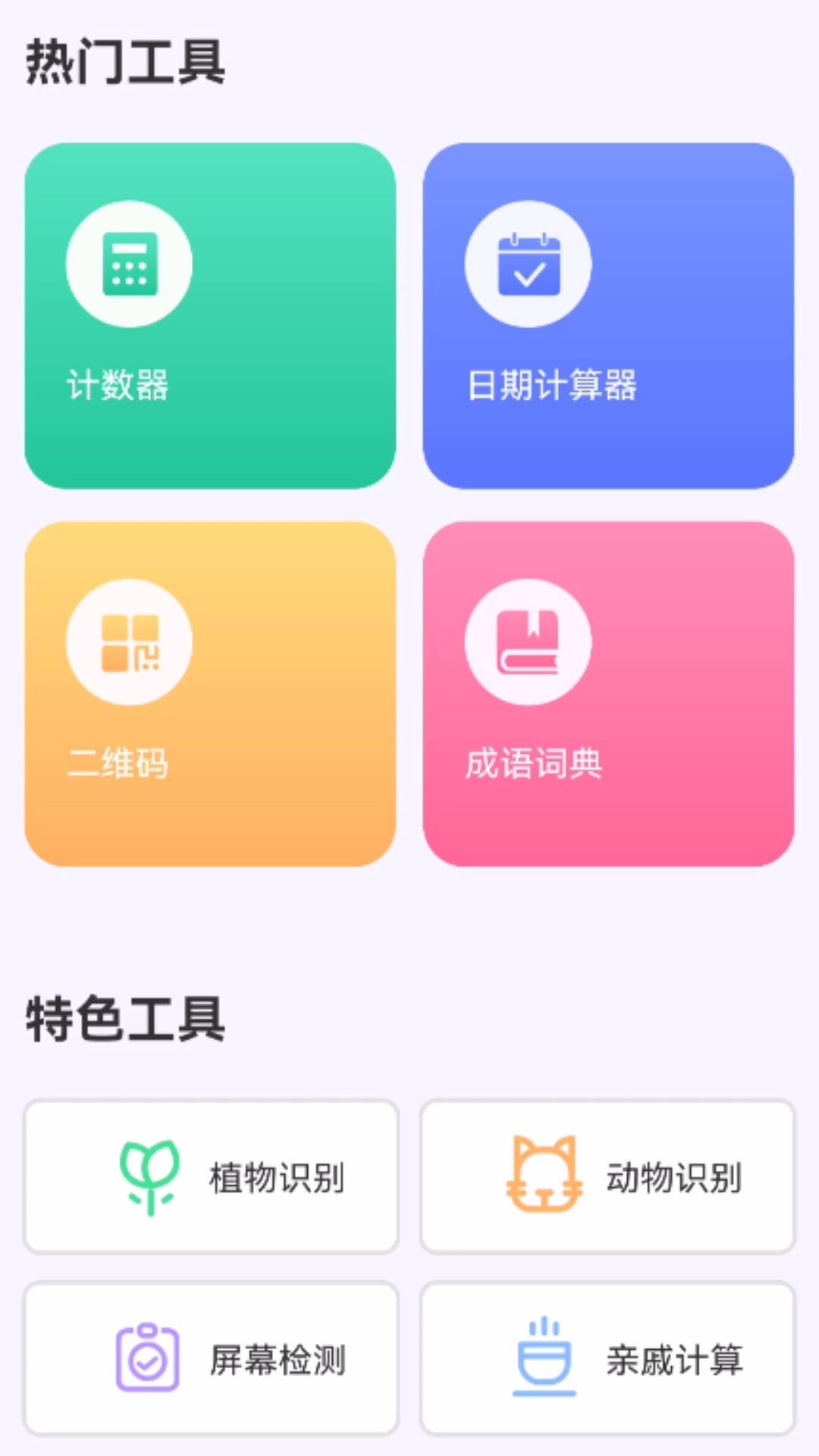Select the book icon on 成语词典 card
The image size is (819, 1456).
pyautogui.click(x=529, y=641)
